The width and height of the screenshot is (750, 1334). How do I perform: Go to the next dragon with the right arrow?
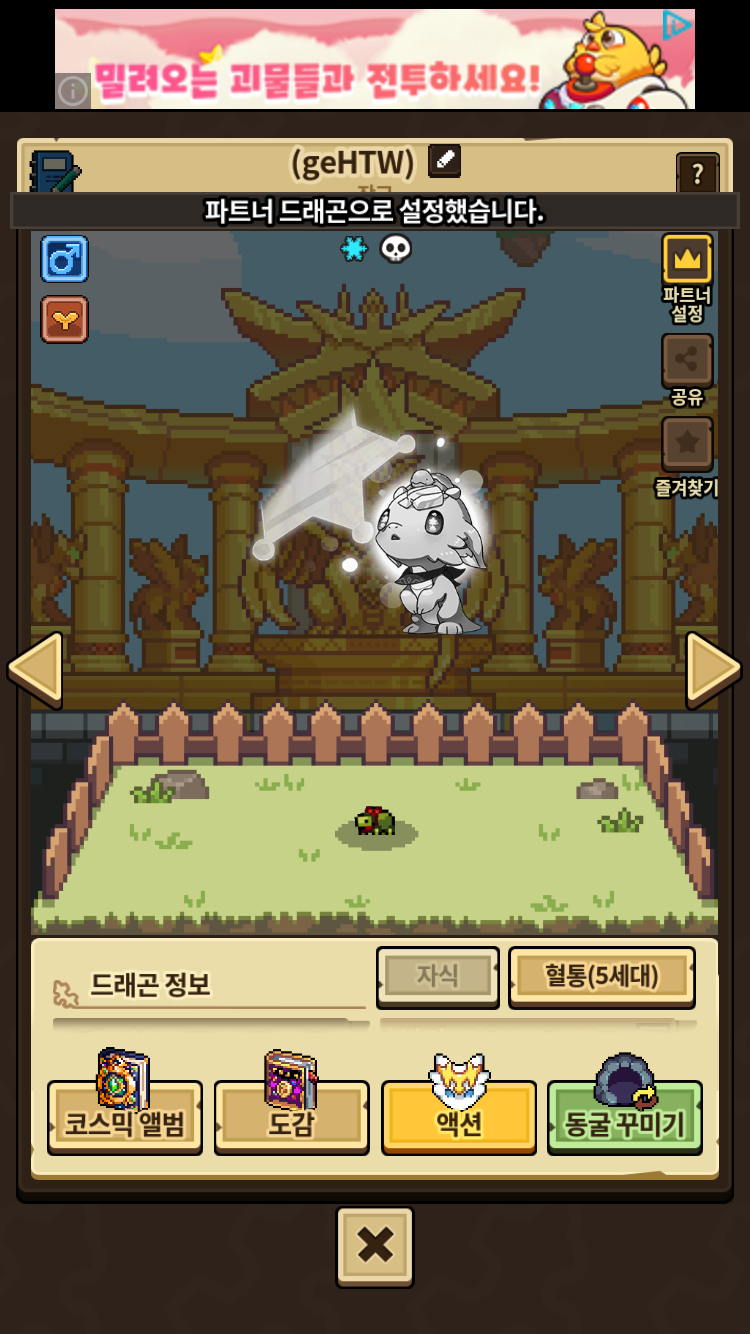point(714,668)
